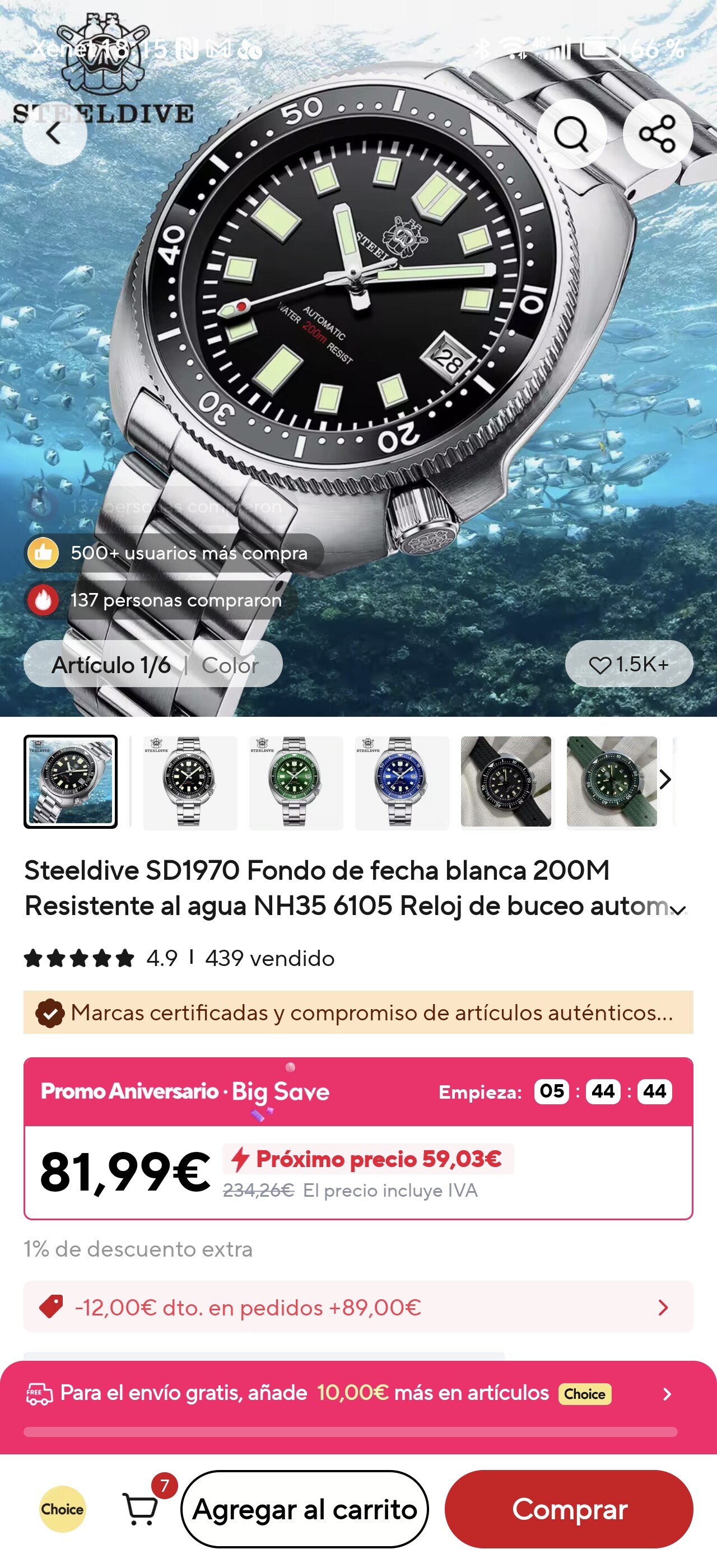
Task: Show more thumbnails with the right arrow
Action: coord(665,779)
